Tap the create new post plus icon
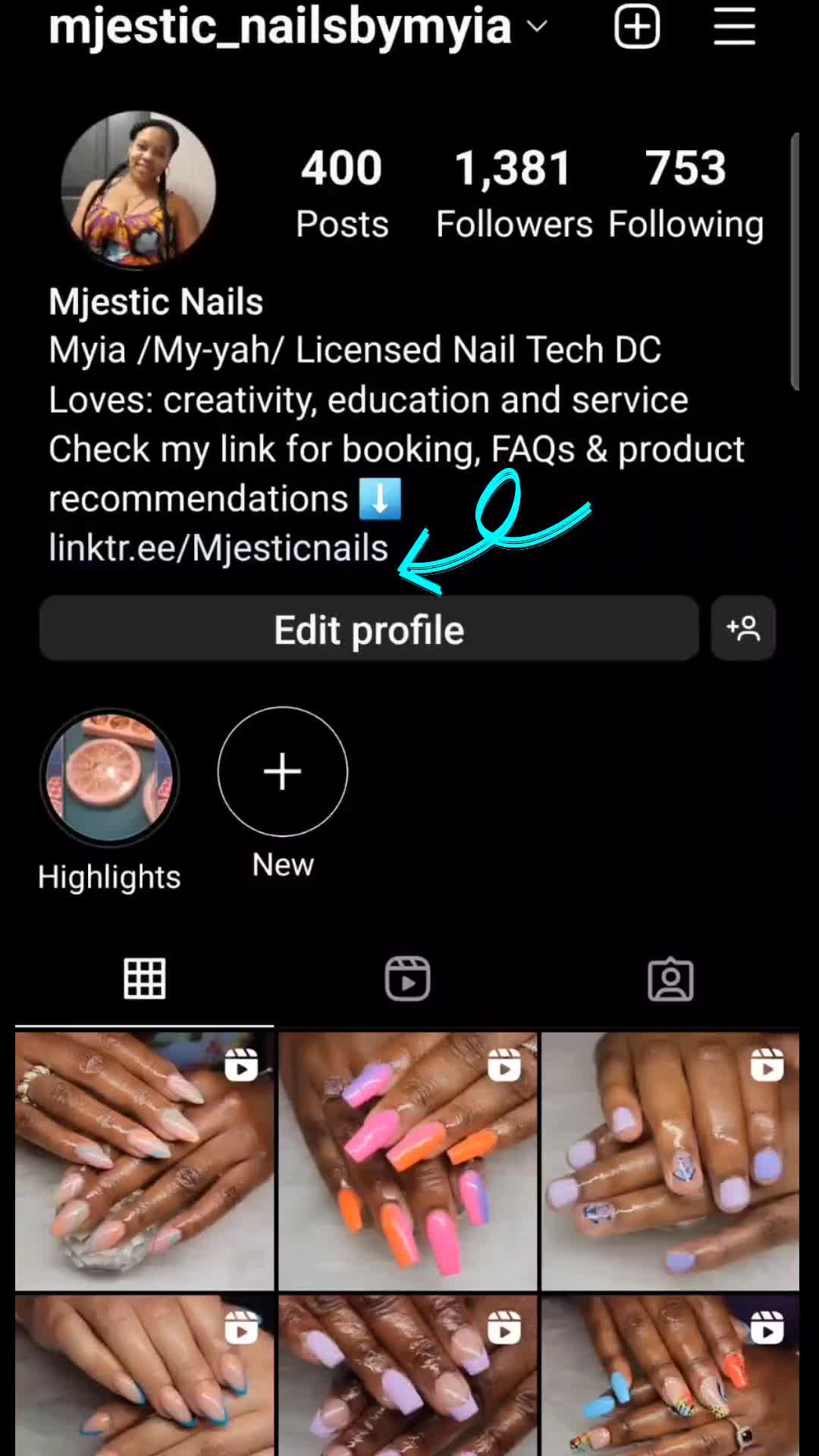Viewport: 819px width, 1456px height. 636,28
